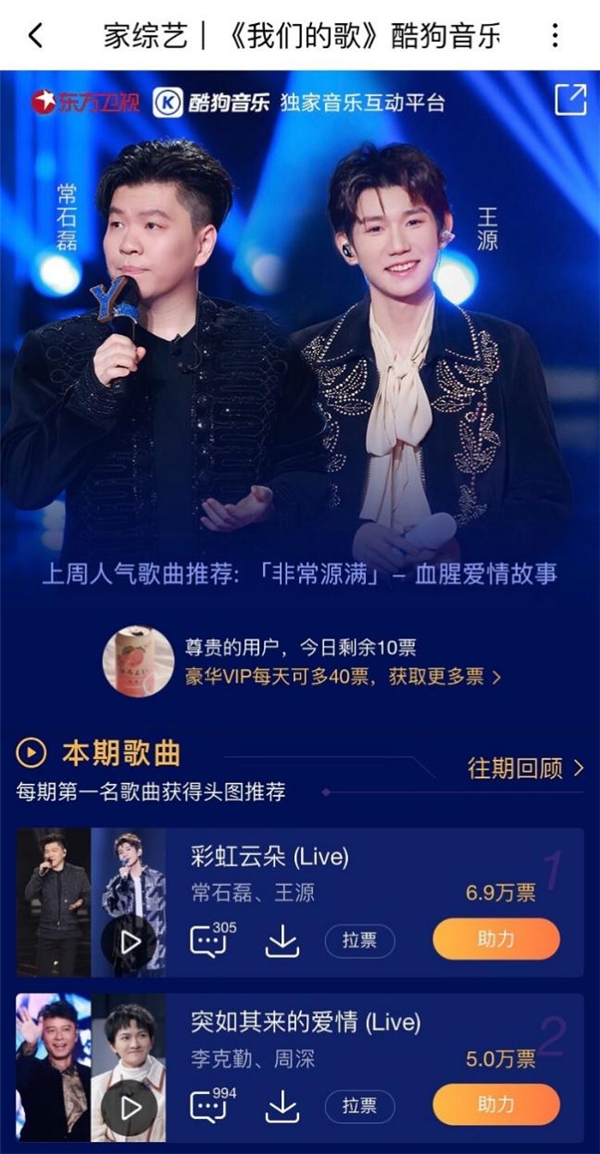
Task: Go back using the top-left arrow
Action: 36,37
